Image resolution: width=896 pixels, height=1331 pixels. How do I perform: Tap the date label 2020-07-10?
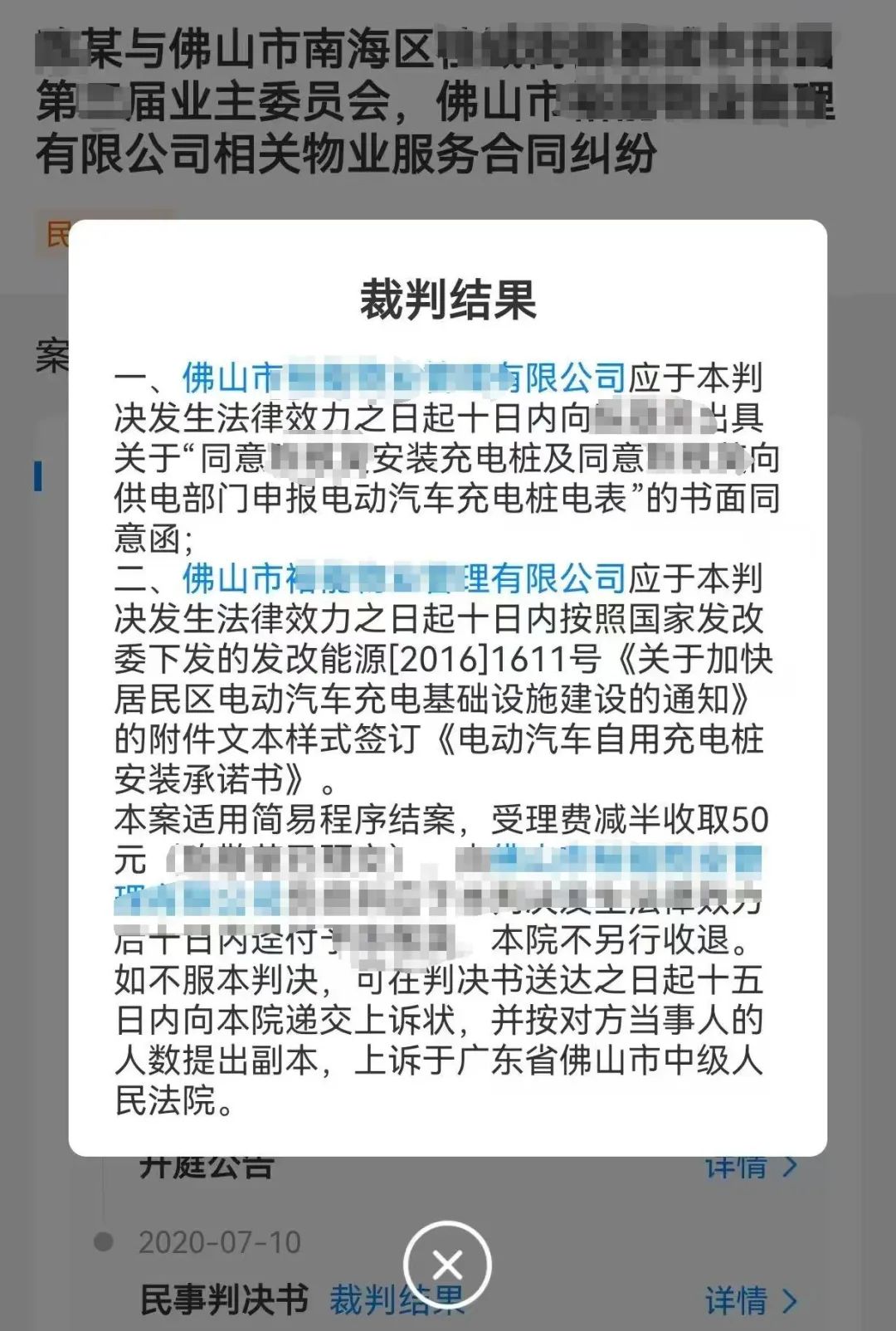[x=217, y=1241]
